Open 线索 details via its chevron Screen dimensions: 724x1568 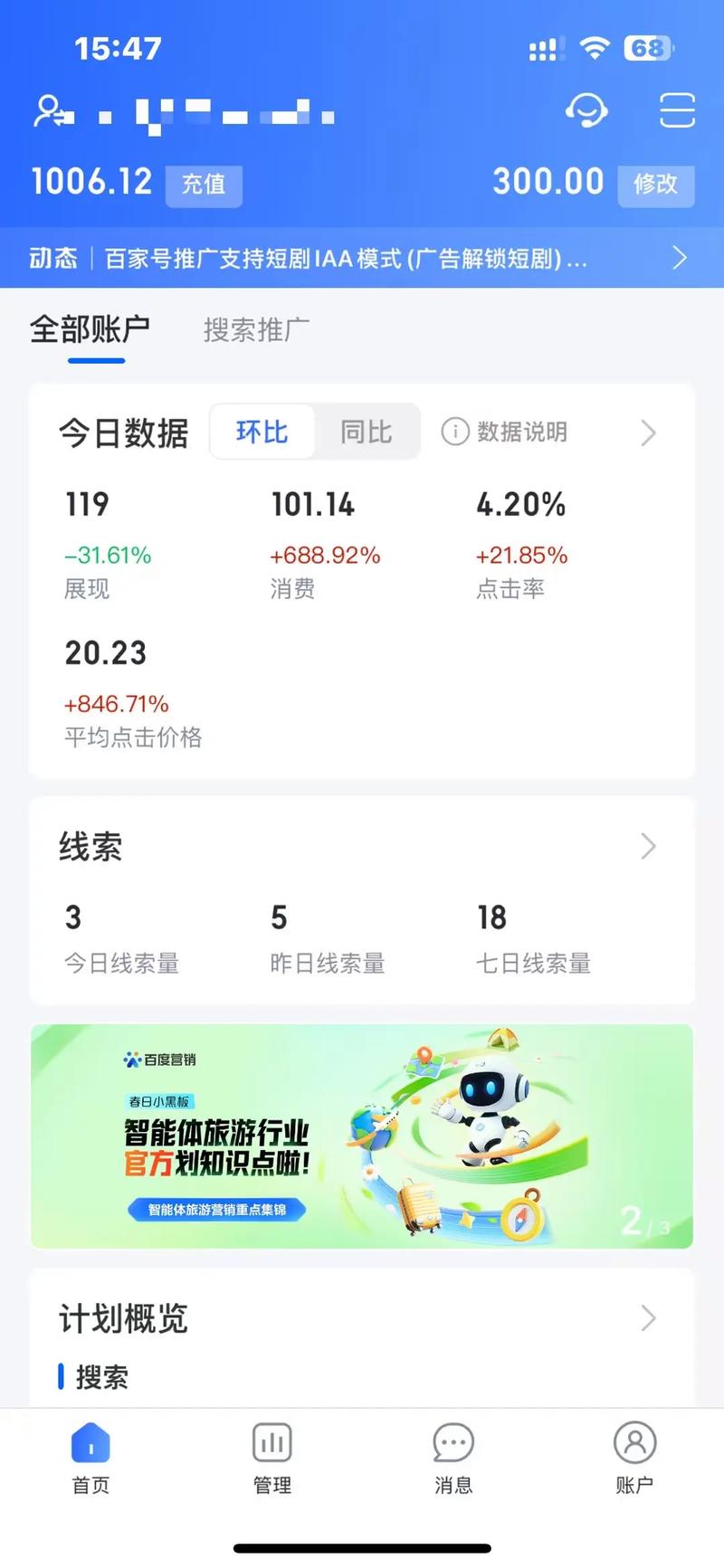(647, 847)
